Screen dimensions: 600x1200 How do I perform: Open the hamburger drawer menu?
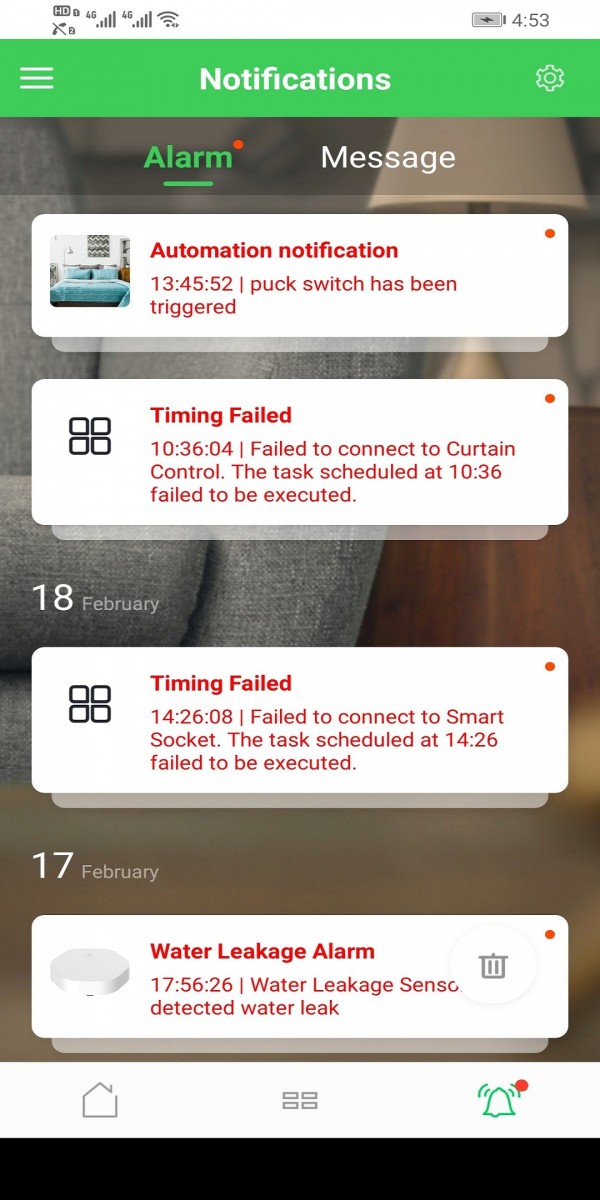(x=37, y=79)
